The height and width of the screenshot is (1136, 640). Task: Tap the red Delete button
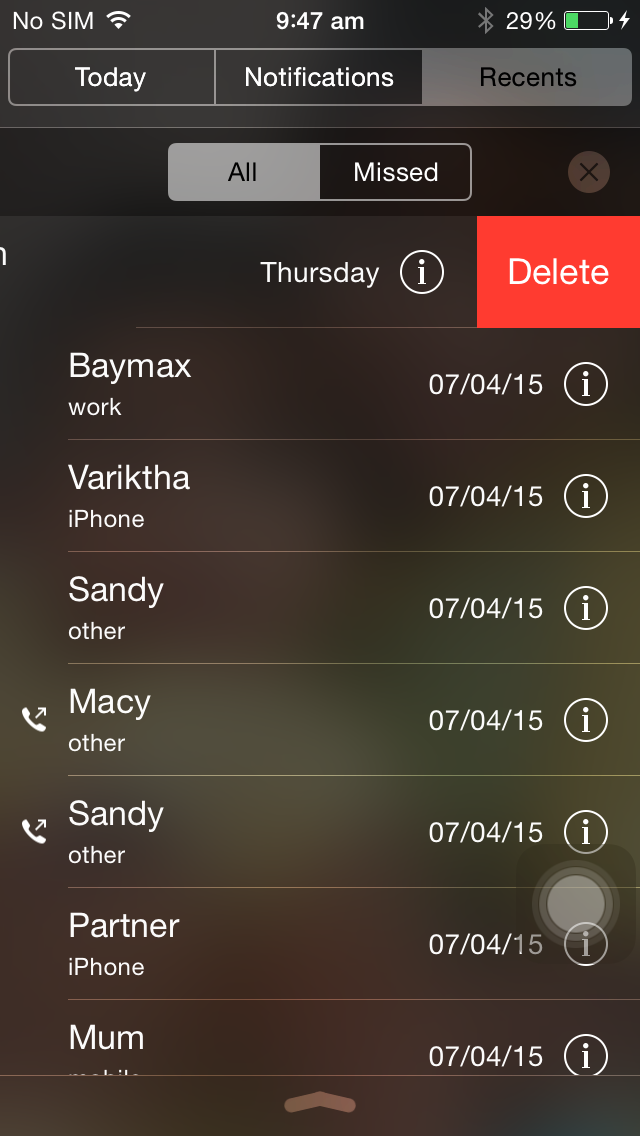pyautogui.click(x=558, y=272)
